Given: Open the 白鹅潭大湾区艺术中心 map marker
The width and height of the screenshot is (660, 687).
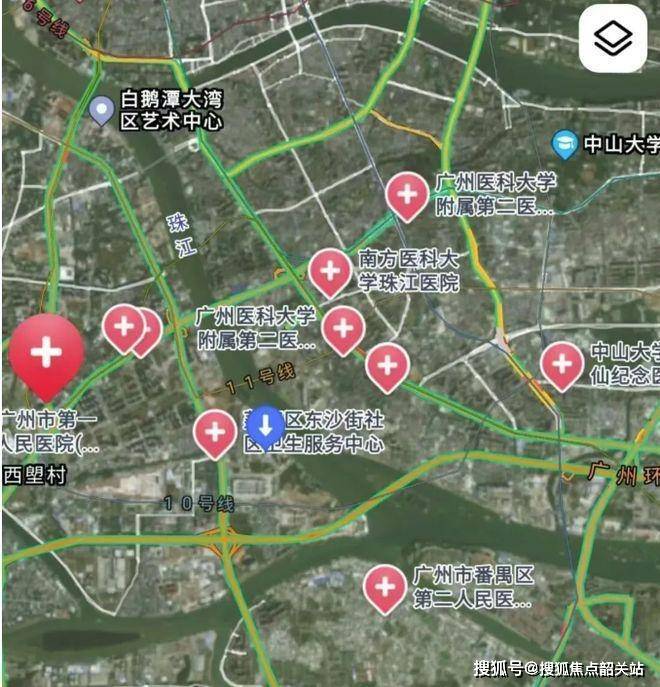Looking at the screenshot, I should point(101,110).
